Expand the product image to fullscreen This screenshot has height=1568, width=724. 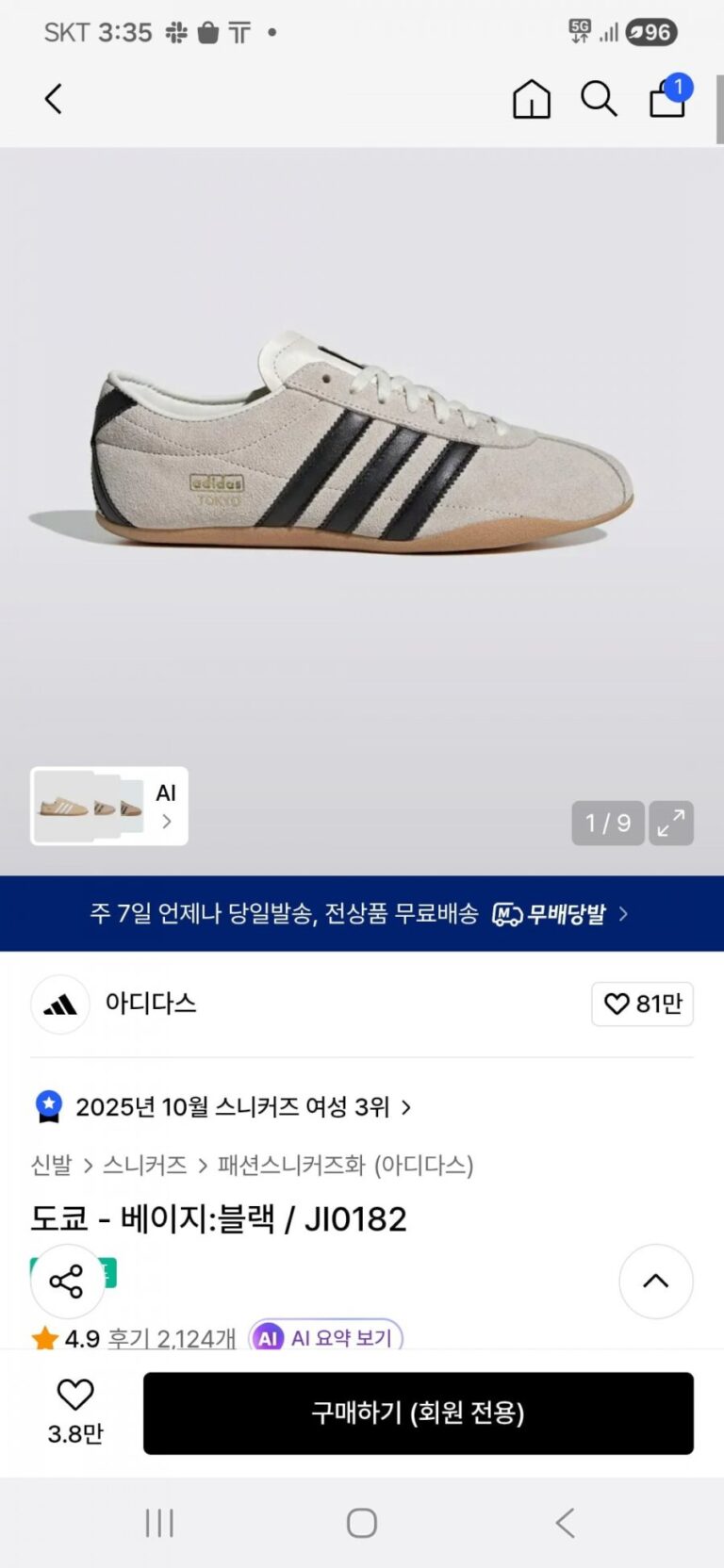point(671,824)
